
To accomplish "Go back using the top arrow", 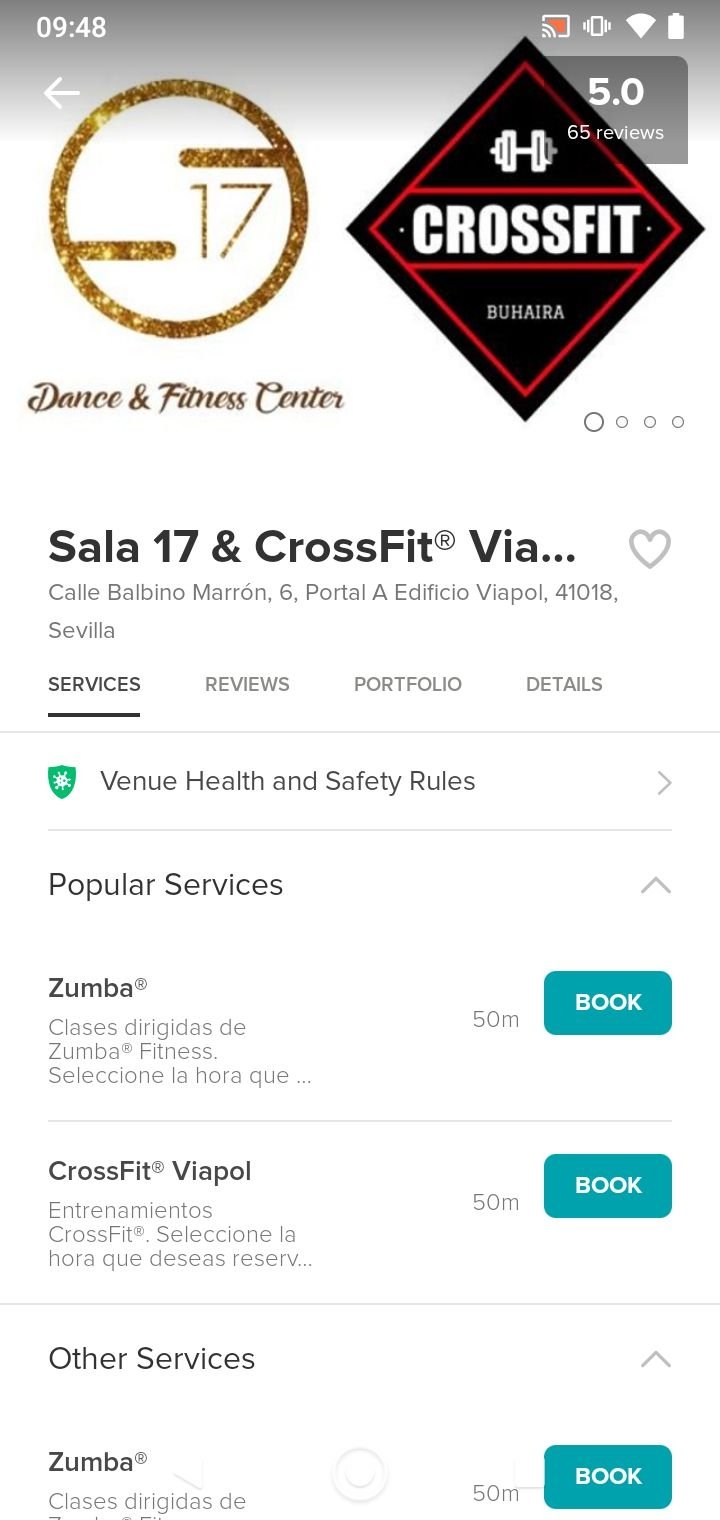I will point(61,93).
